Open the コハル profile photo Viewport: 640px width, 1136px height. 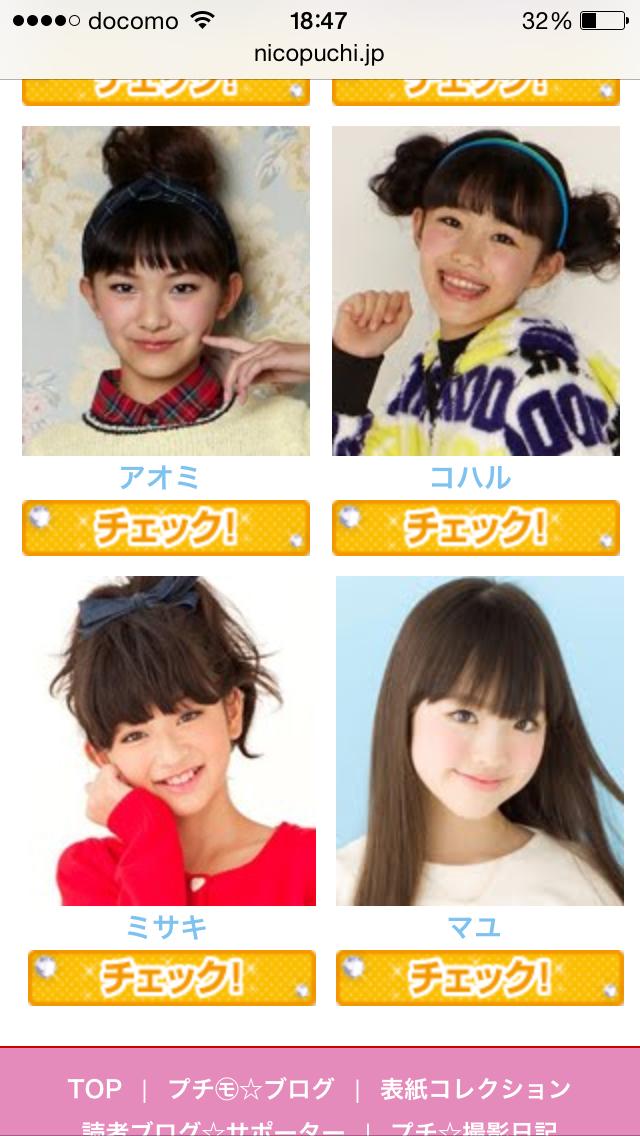tap(476, 290)
